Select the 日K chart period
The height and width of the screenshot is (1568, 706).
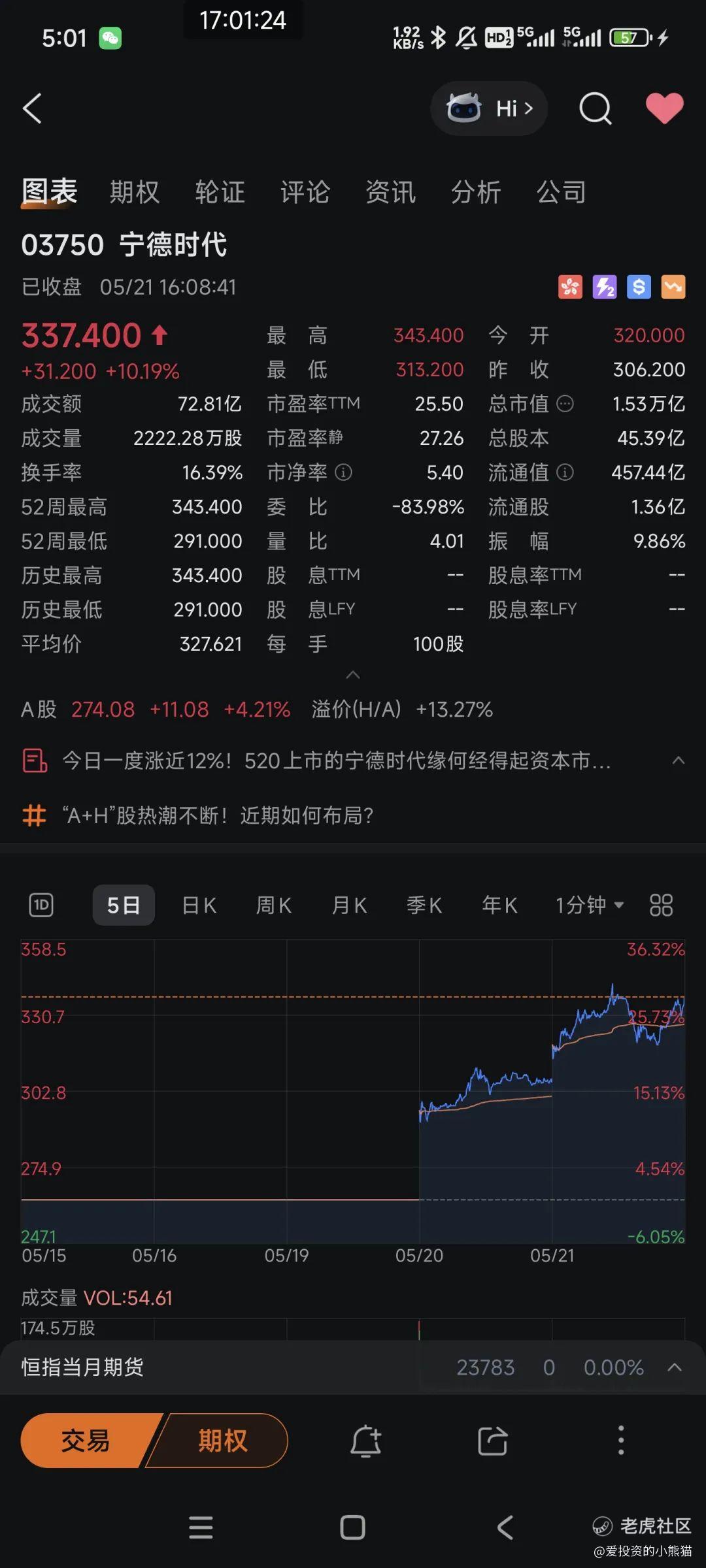[x=199, y=906]
